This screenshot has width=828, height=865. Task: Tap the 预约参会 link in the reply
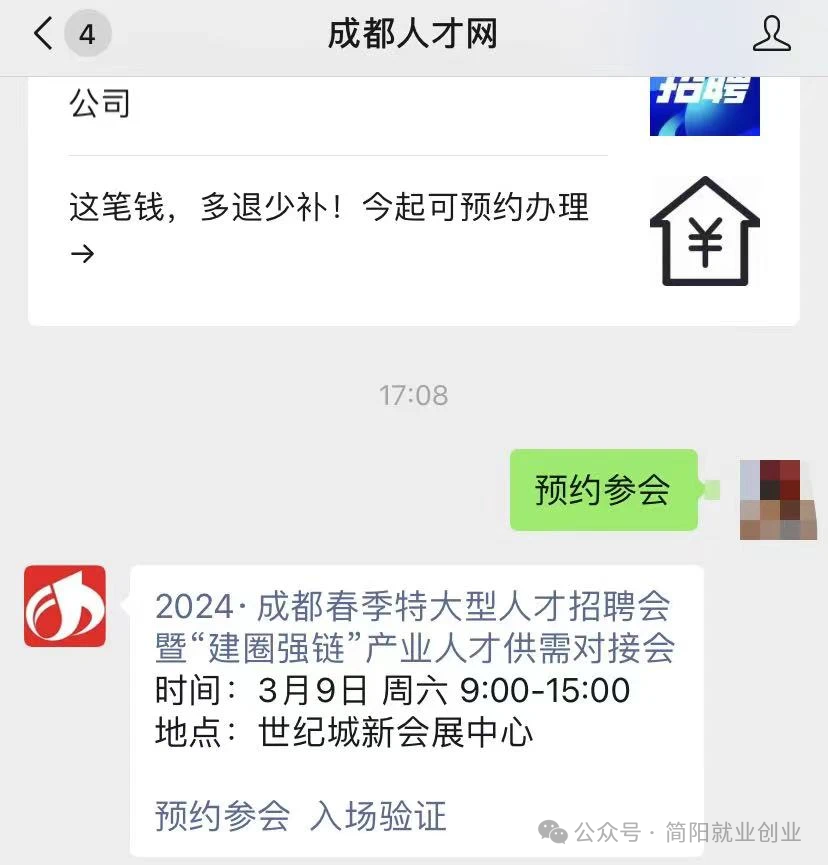click(x=222, y=816)
